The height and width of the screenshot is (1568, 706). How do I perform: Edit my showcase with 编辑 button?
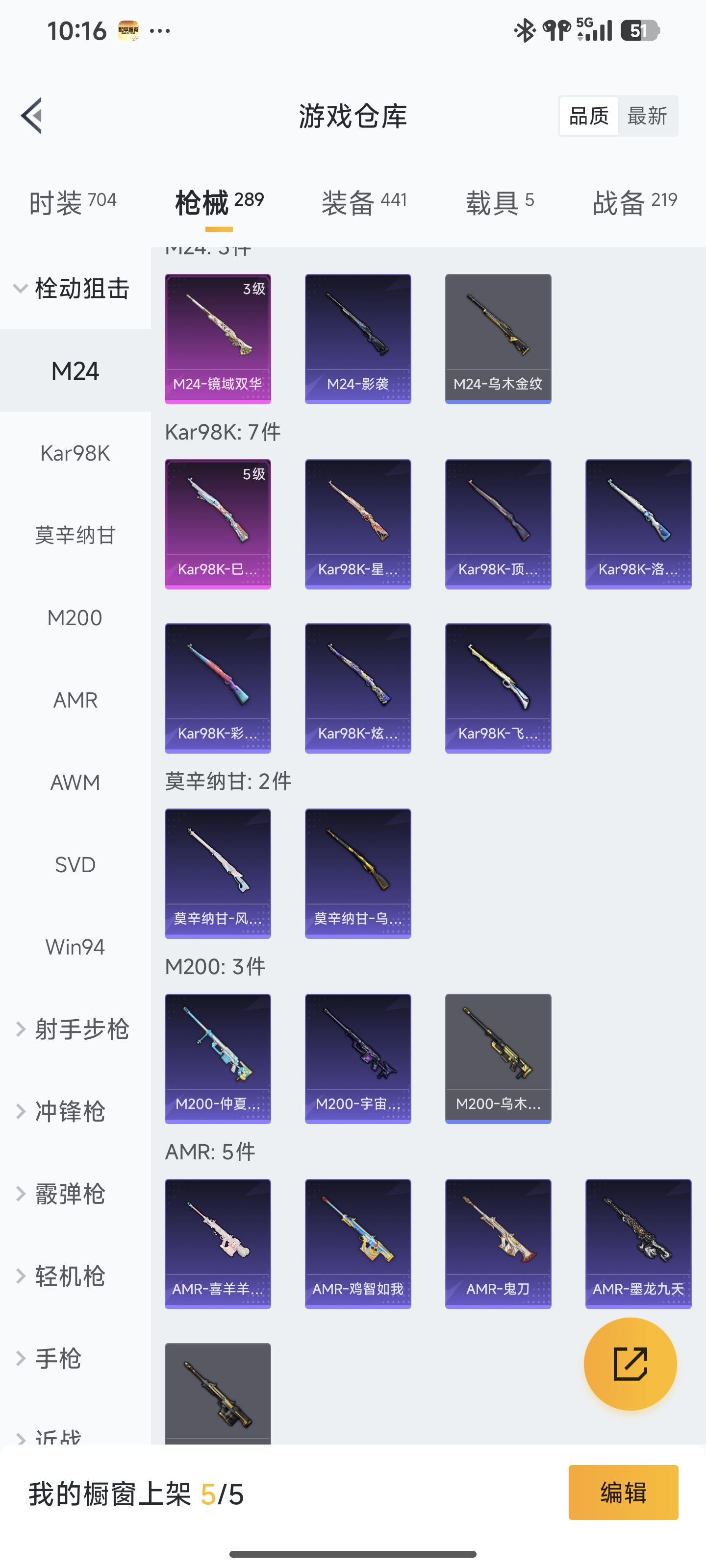(623, 1493)
